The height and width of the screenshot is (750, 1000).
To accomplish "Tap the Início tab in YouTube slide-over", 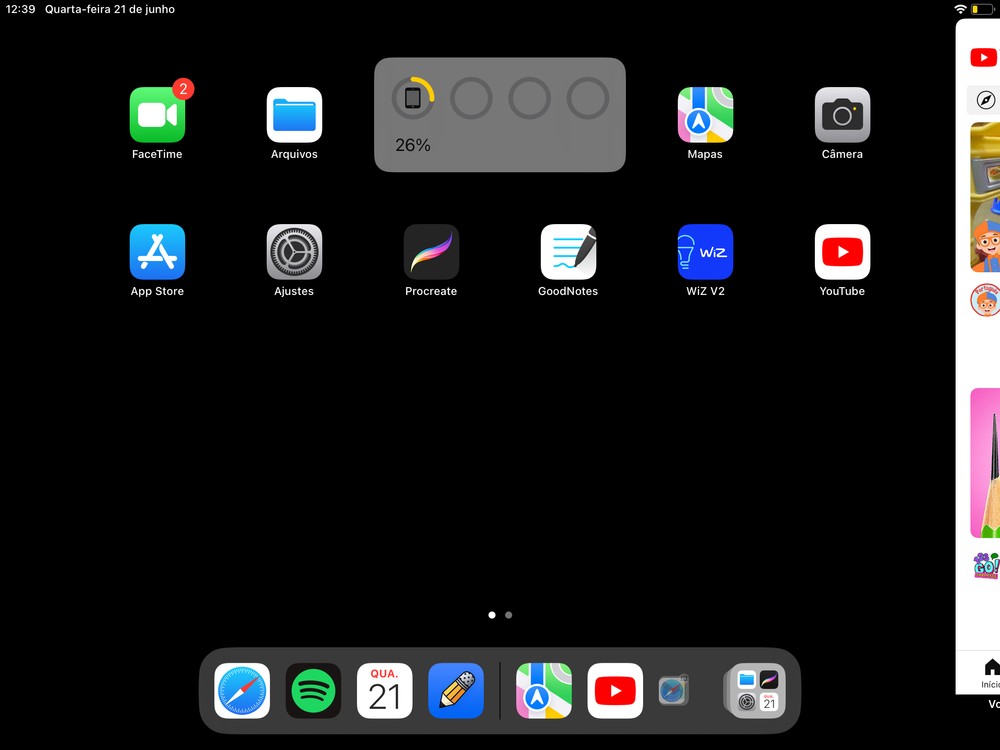I will point(990,673).
